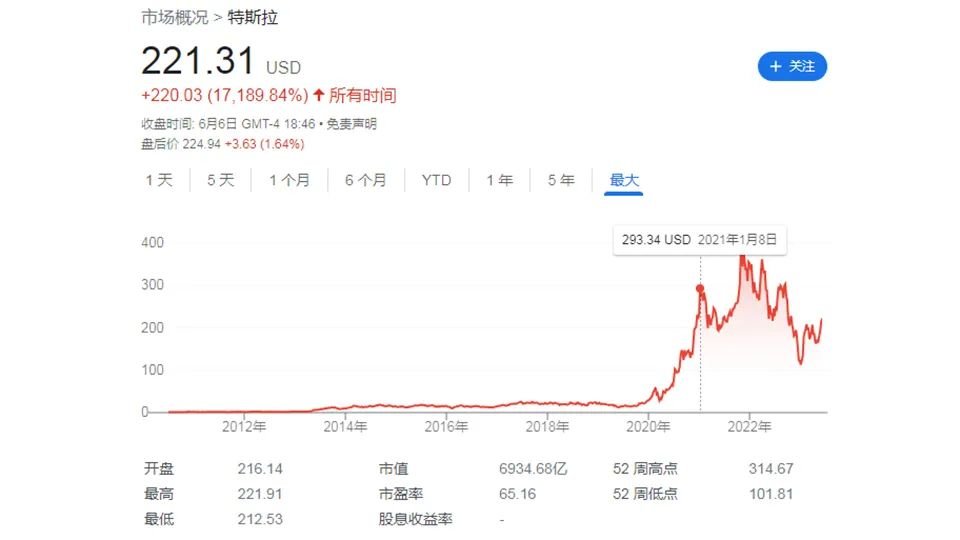The height and width of the screenshot is (540, 960).
Task: Switch the chart to 1 天 range
Action: tap(159, 180)
